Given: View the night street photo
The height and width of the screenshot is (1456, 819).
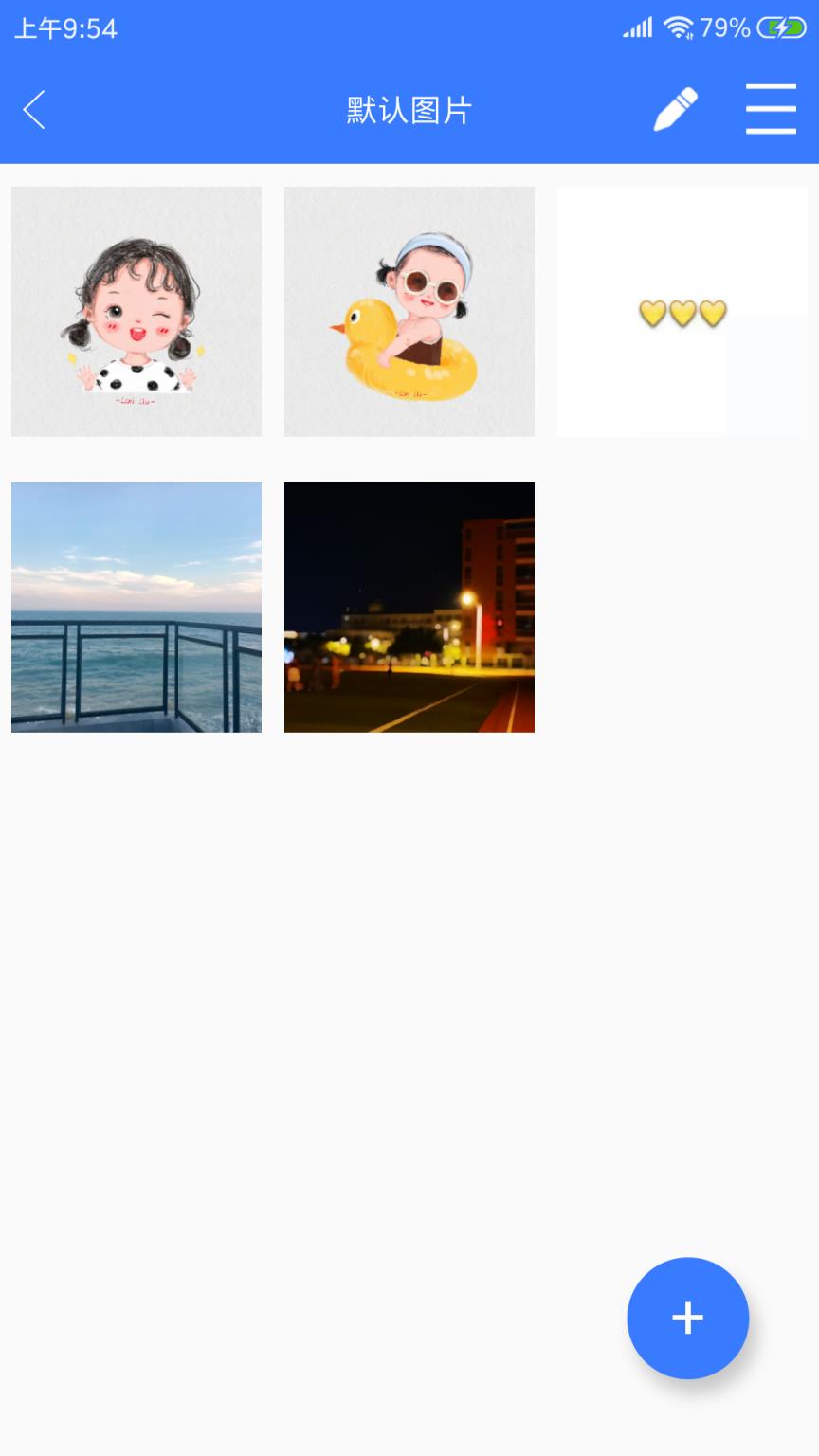Looking at the screenshot, I should click(409, 608).
